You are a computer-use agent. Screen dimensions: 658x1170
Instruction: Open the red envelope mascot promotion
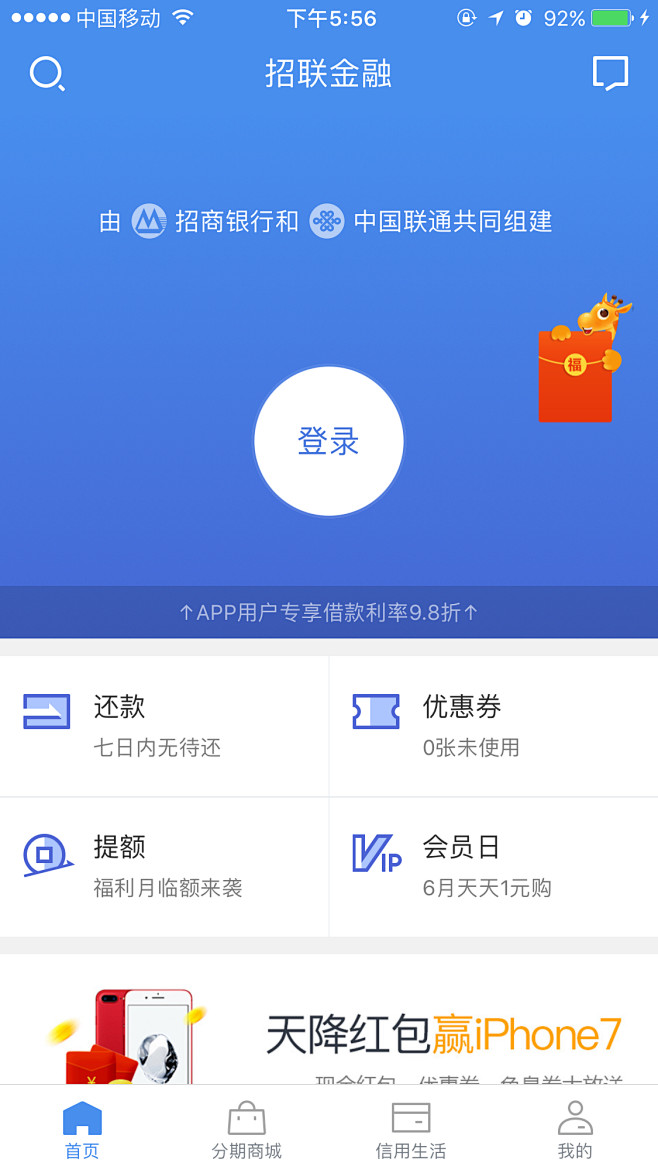584,362
